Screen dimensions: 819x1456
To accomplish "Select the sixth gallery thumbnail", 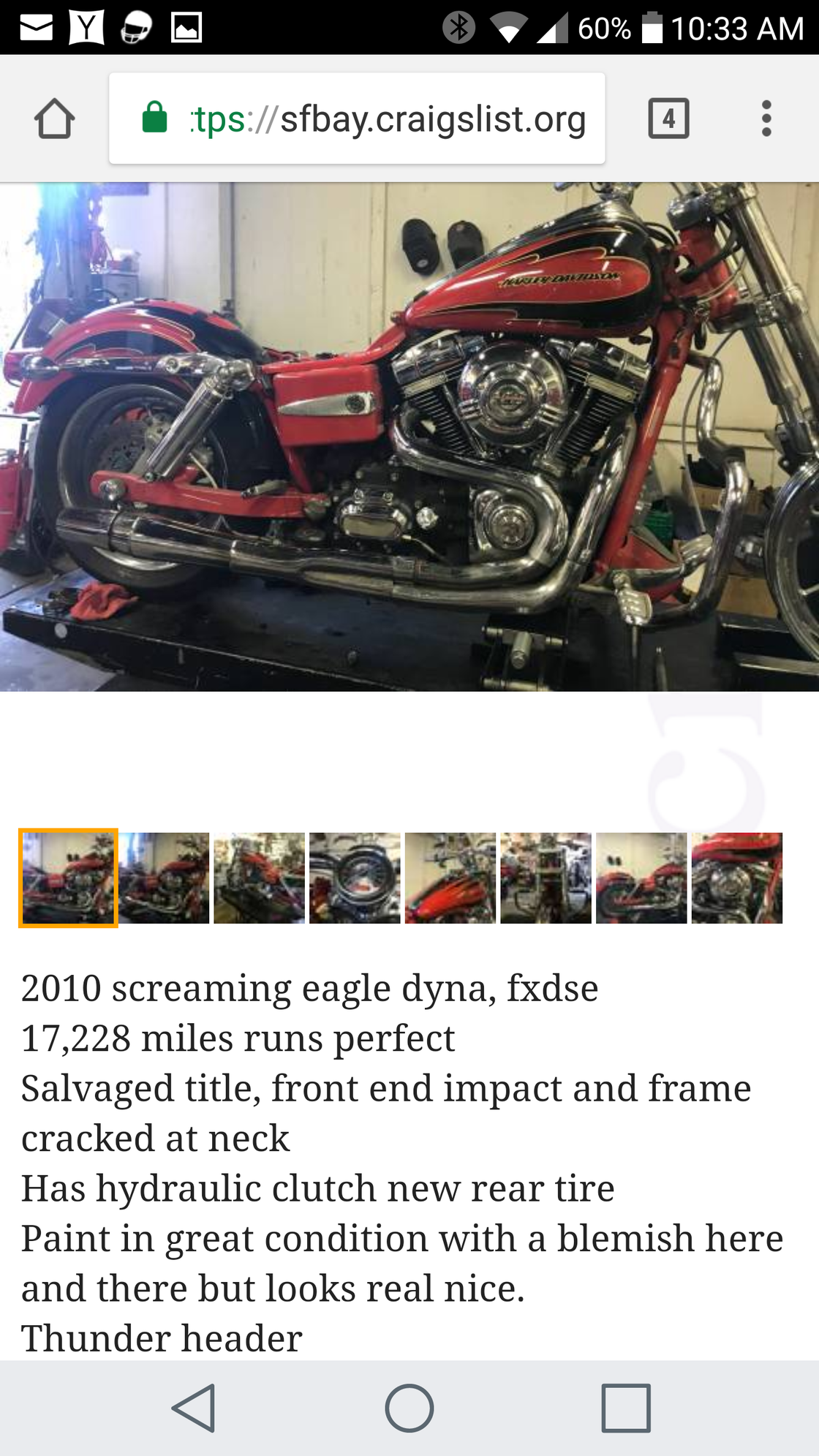I will (x=546, y=878).
